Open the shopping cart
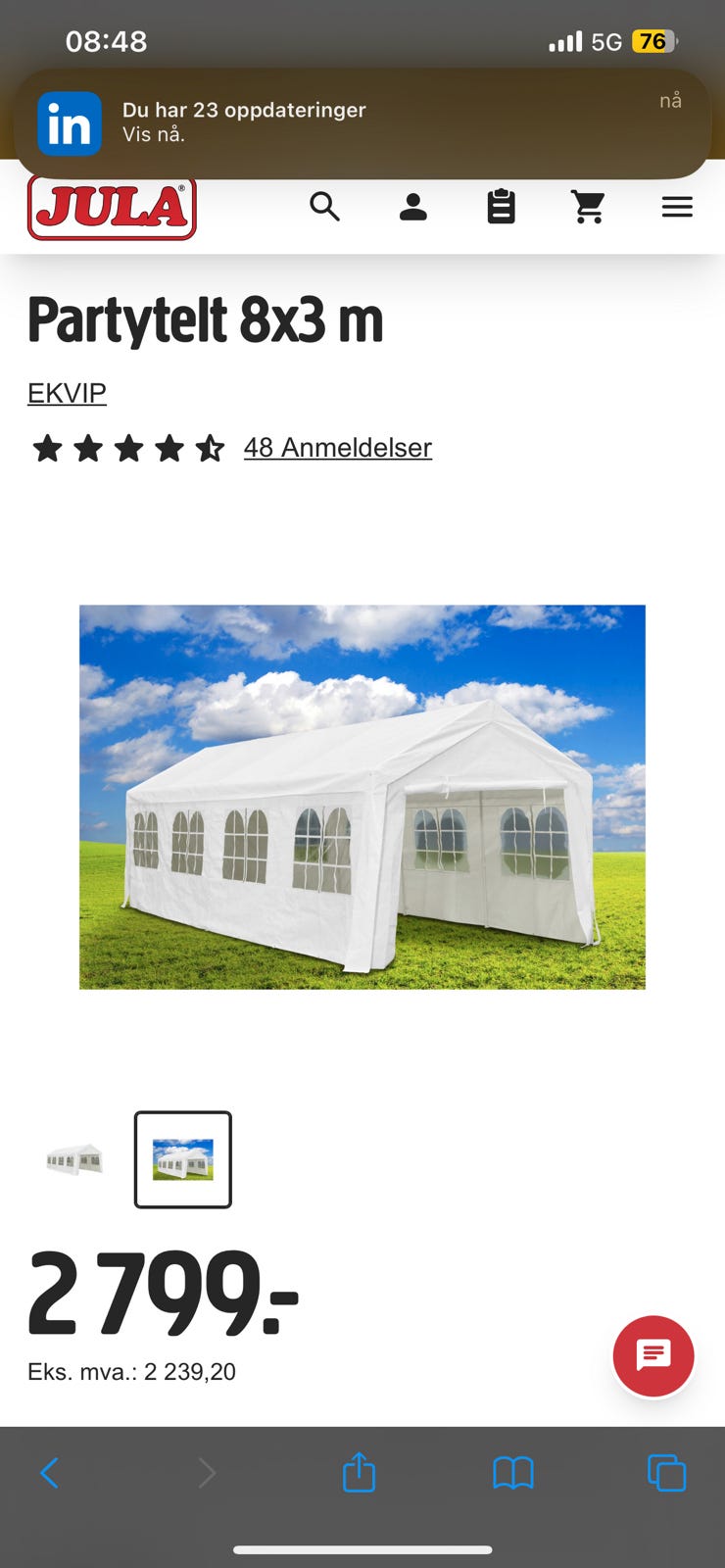725x1568 pixels. 589,207
